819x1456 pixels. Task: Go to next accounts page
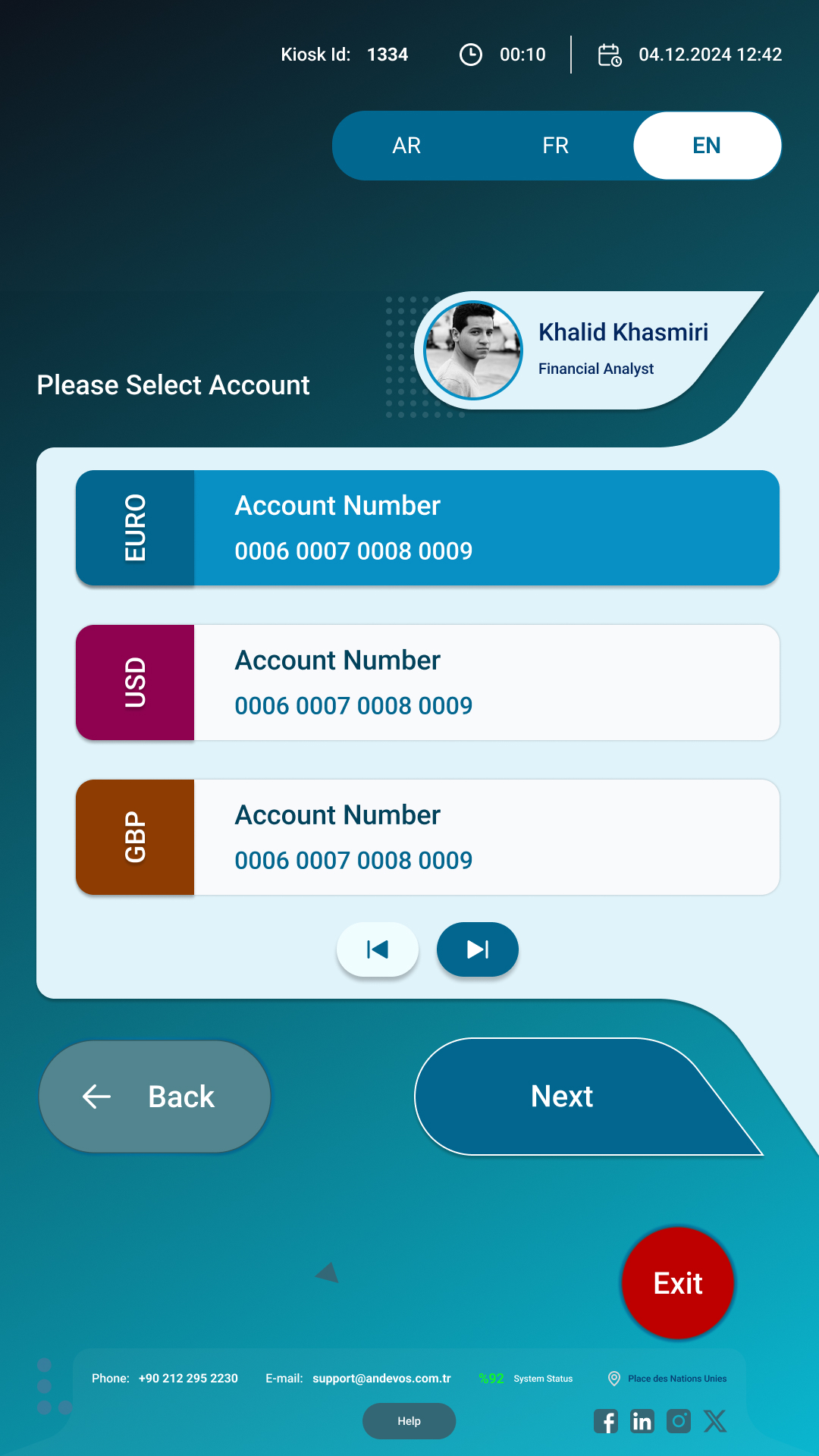[x=478, y=949]
